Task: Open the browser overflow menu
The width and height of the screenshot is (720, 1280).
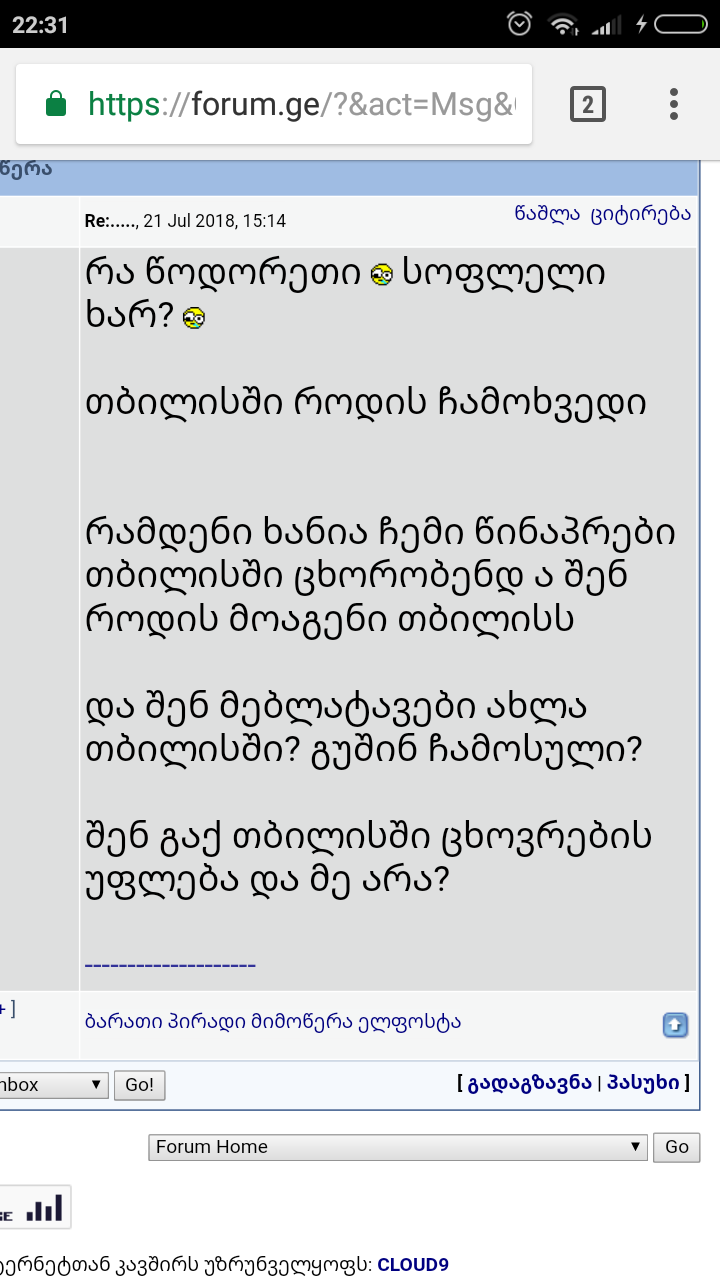Action: tap(673, 103)
